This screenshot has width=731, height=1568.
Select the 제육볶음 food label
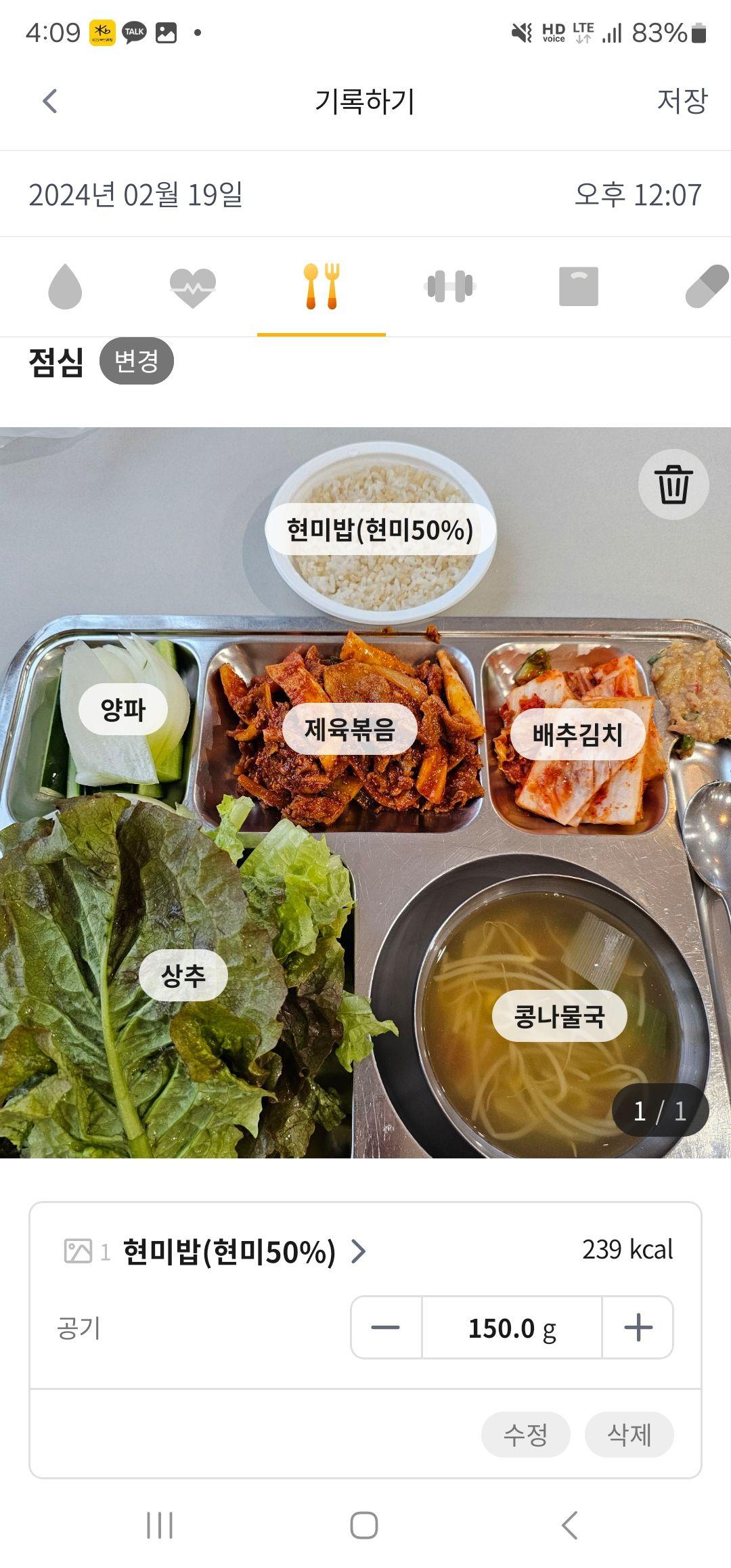349,729
